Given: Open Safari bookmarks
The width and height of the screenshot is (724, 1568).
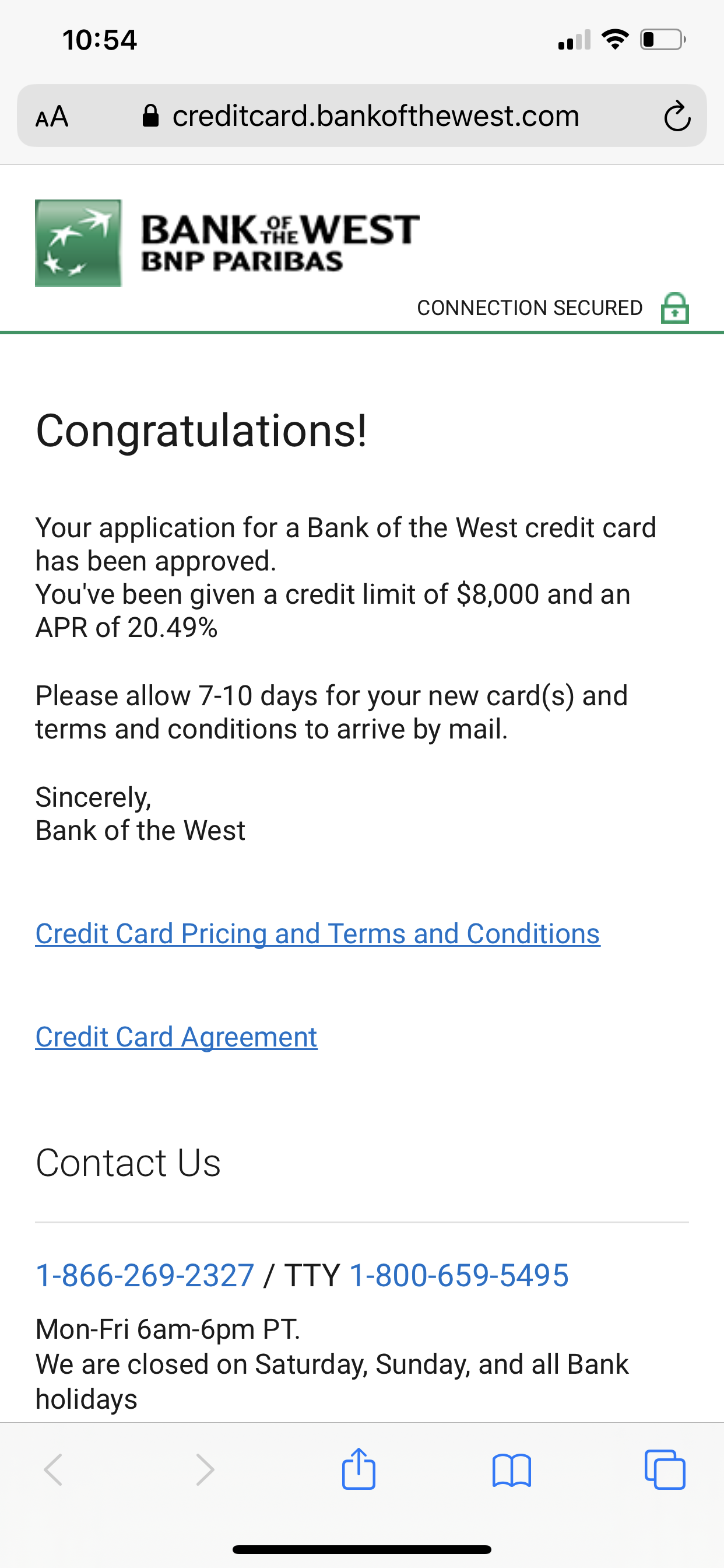Looking at the screenshot, I should (x=512, y=1471).
